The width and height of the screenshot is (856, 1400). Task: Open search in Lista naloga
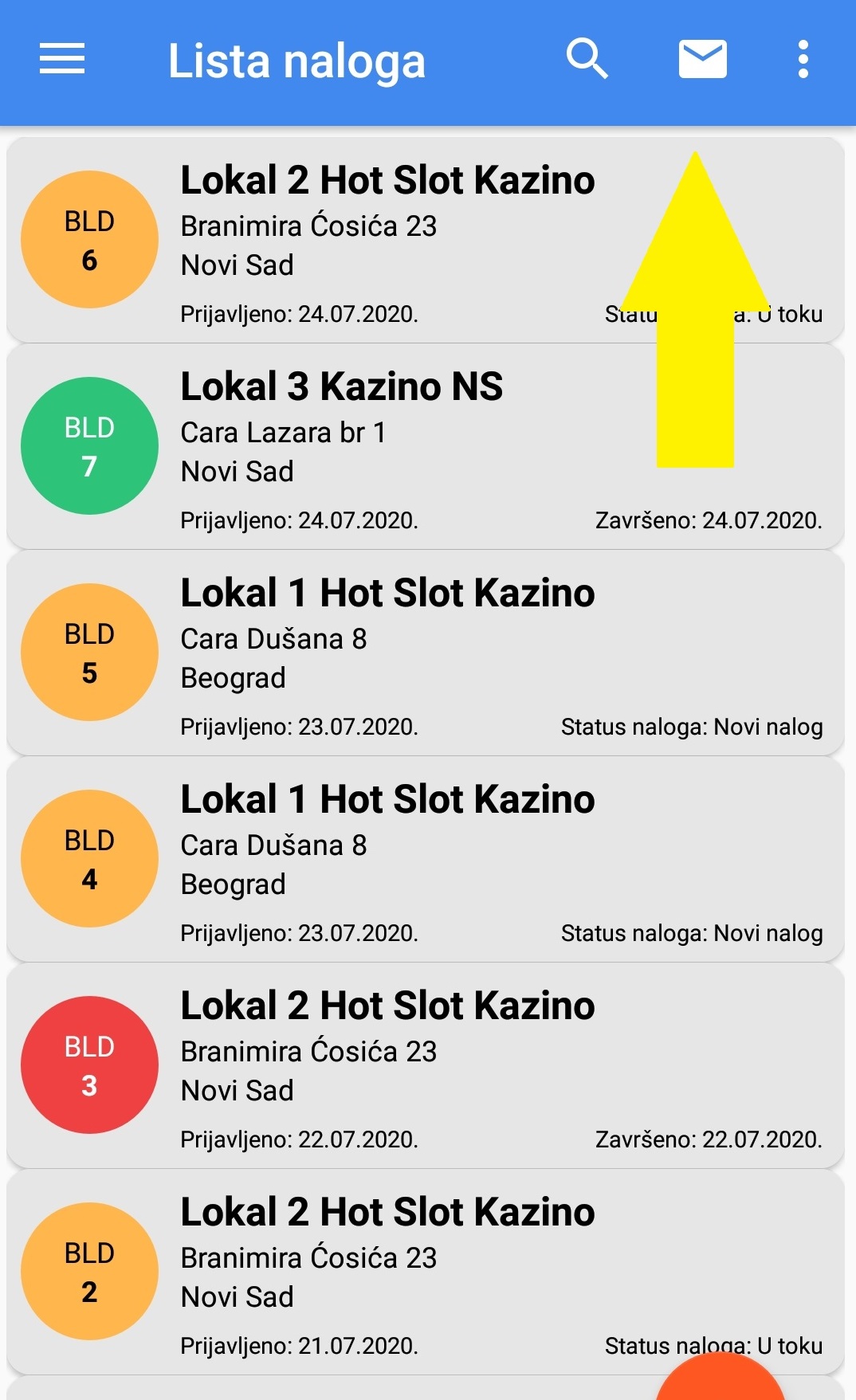point(587,60)
